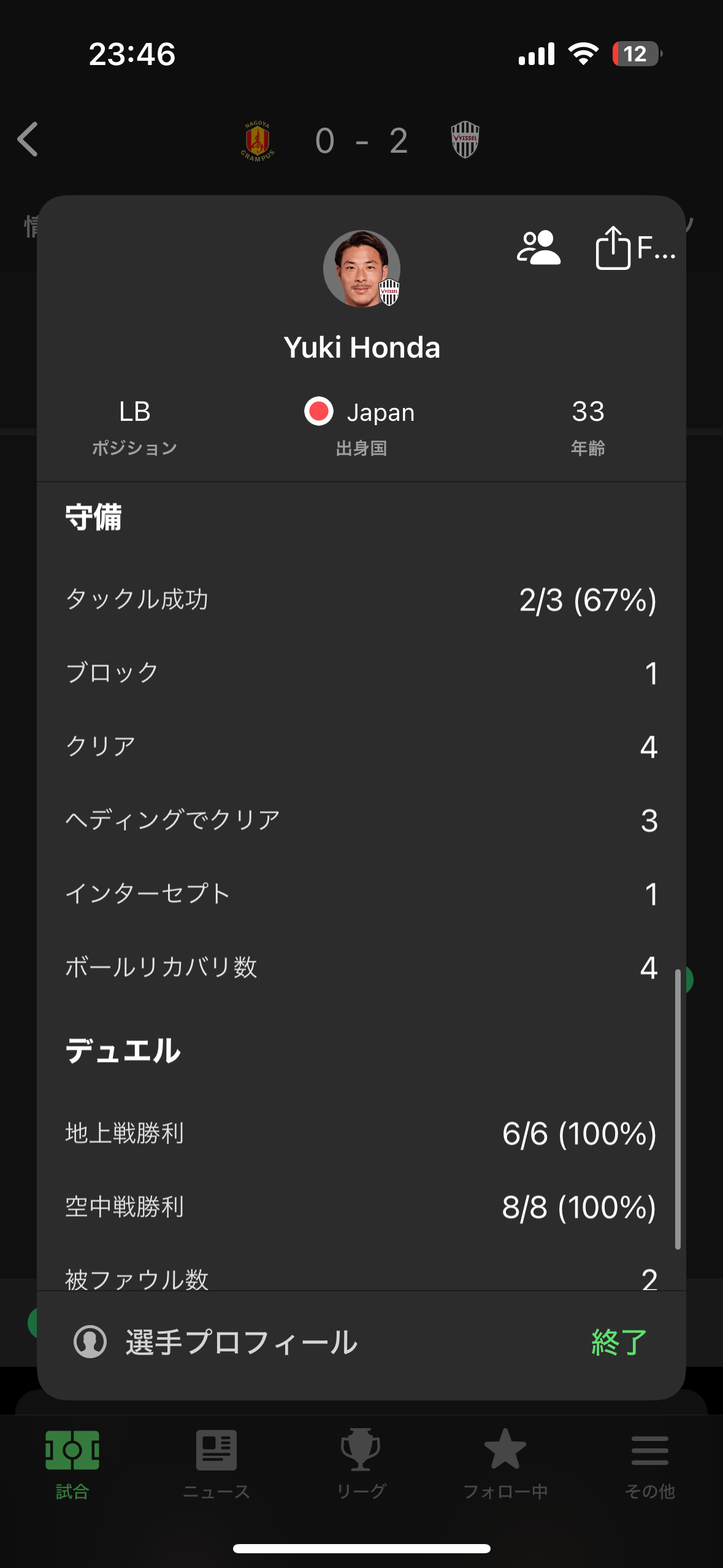Open 選手プロフィール player profile
The image size is (723, 1568).
click(x=216, y=1342)
